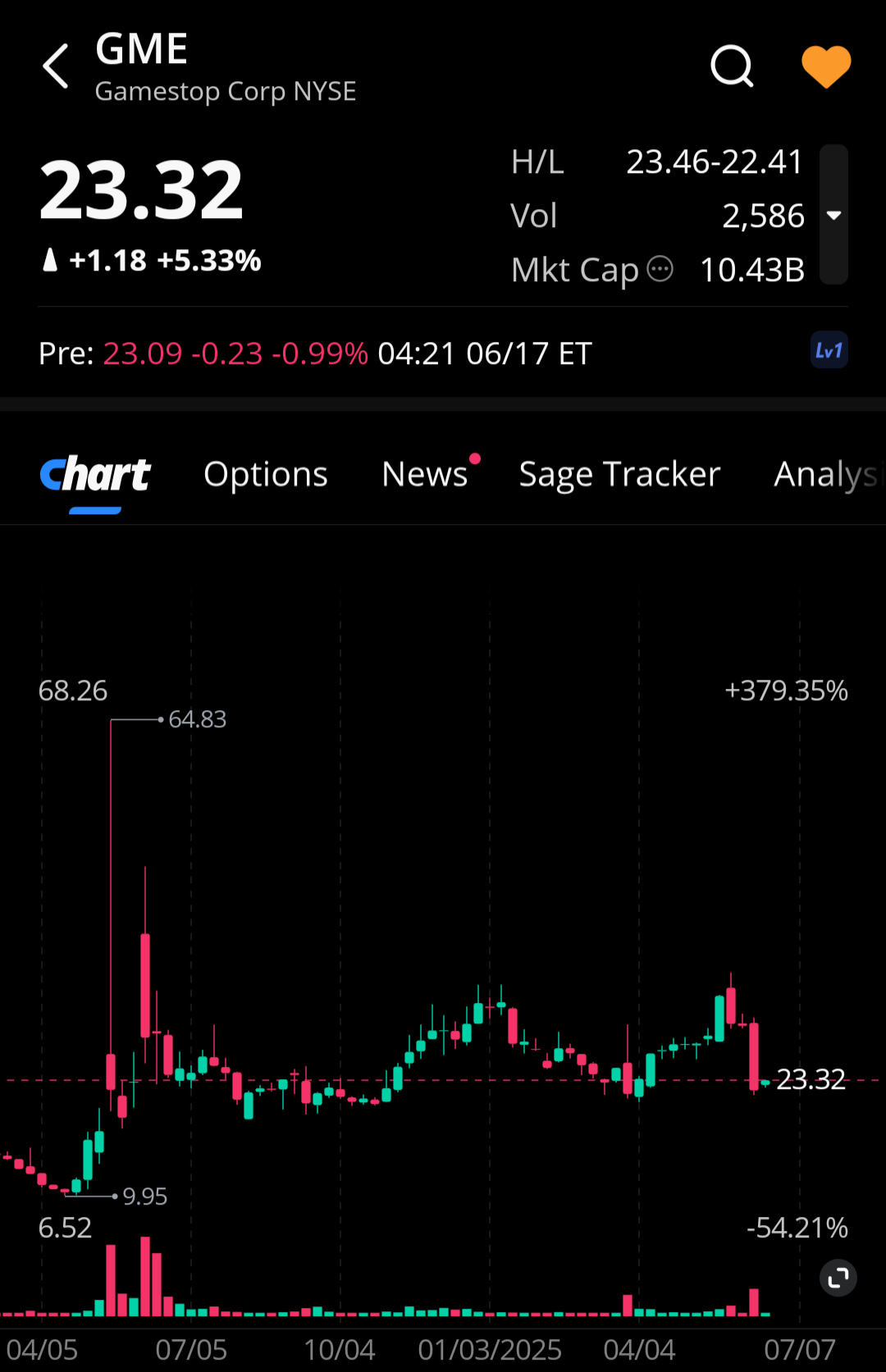Viewport: 886px width, 1372px height.
Task: Open the Sage Tracker tab
Action: 619,475
